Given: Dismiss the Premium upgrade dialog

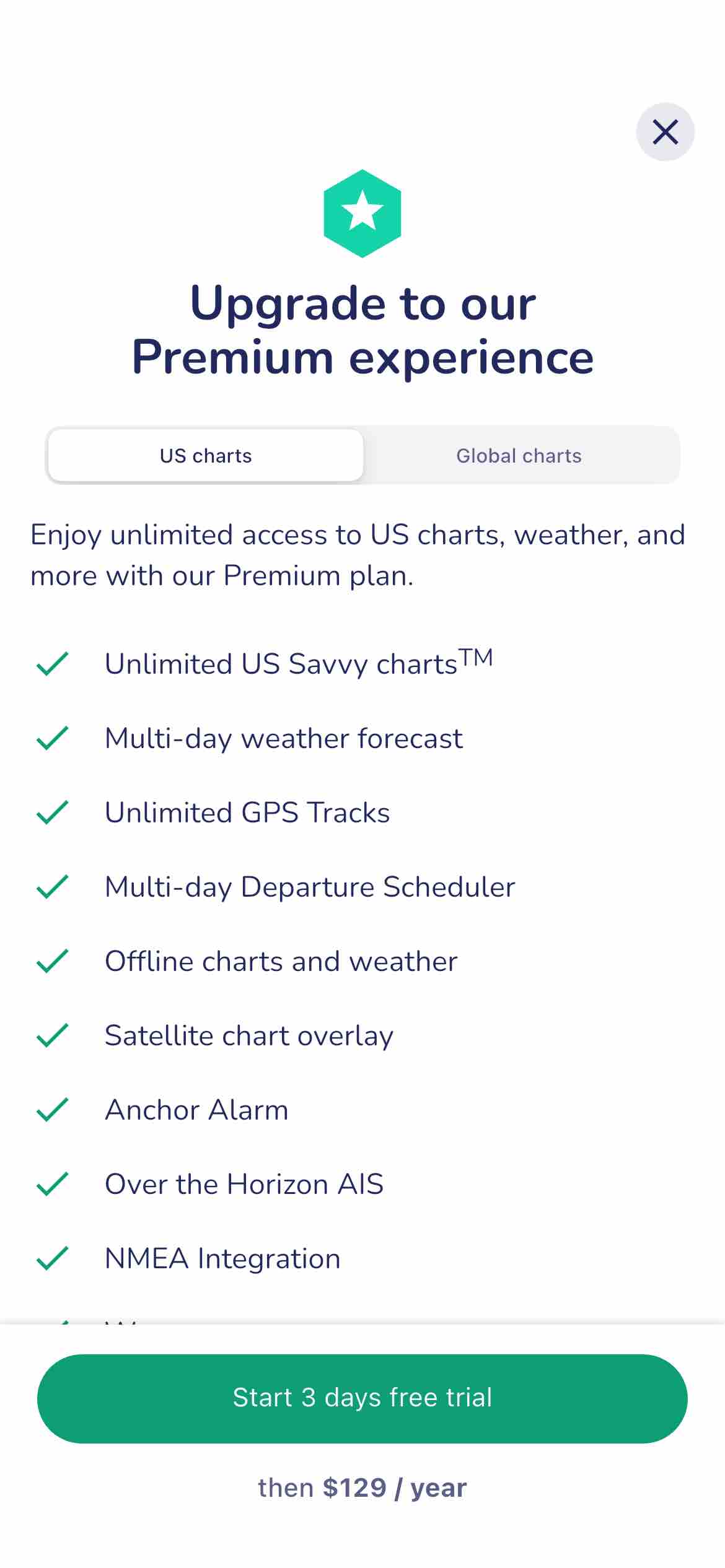Looking at the screenshot, I should pos(665,132).
